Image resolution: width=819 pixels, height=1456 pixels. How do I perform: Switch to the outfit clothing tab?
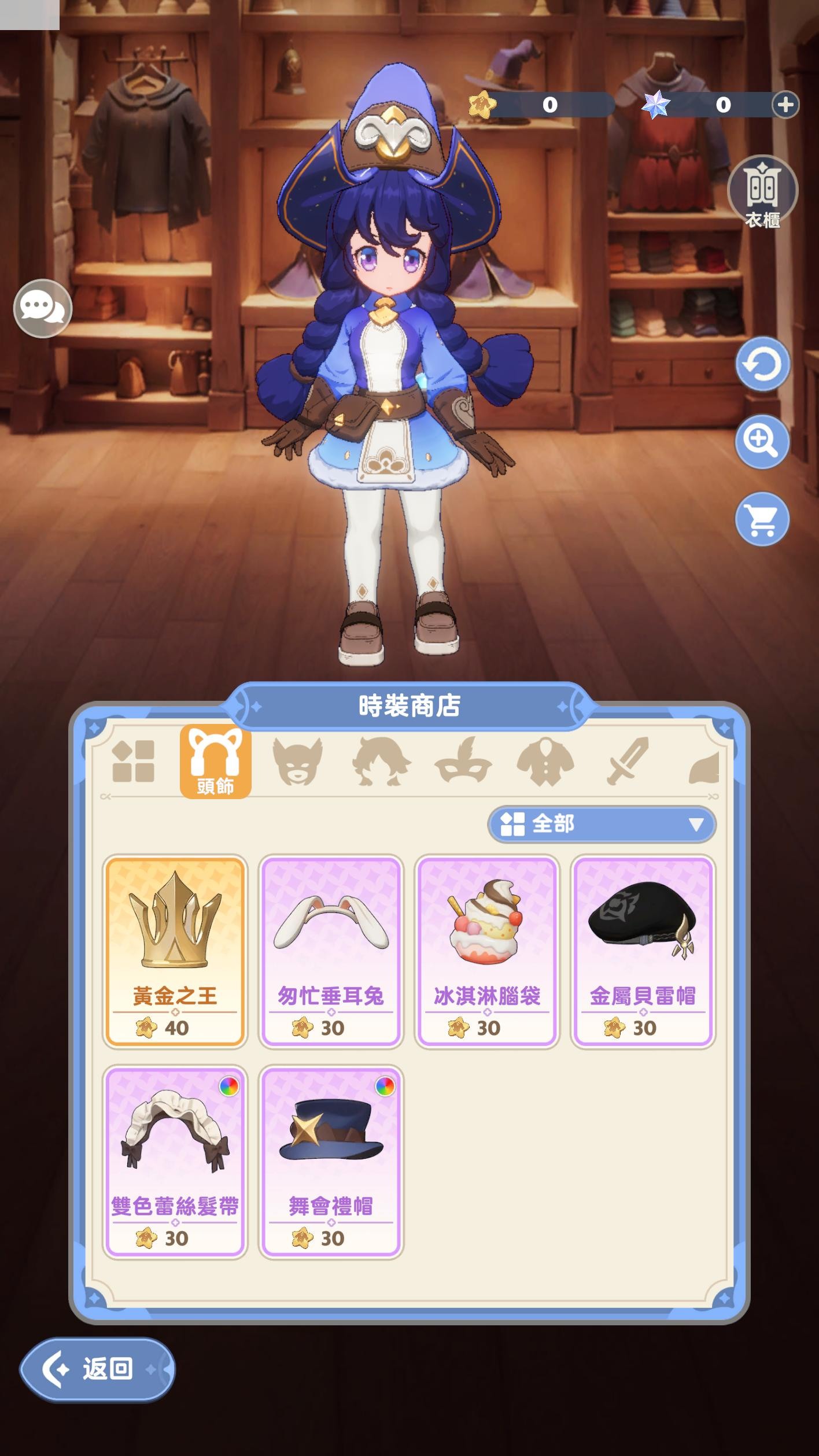pos(545,761)
